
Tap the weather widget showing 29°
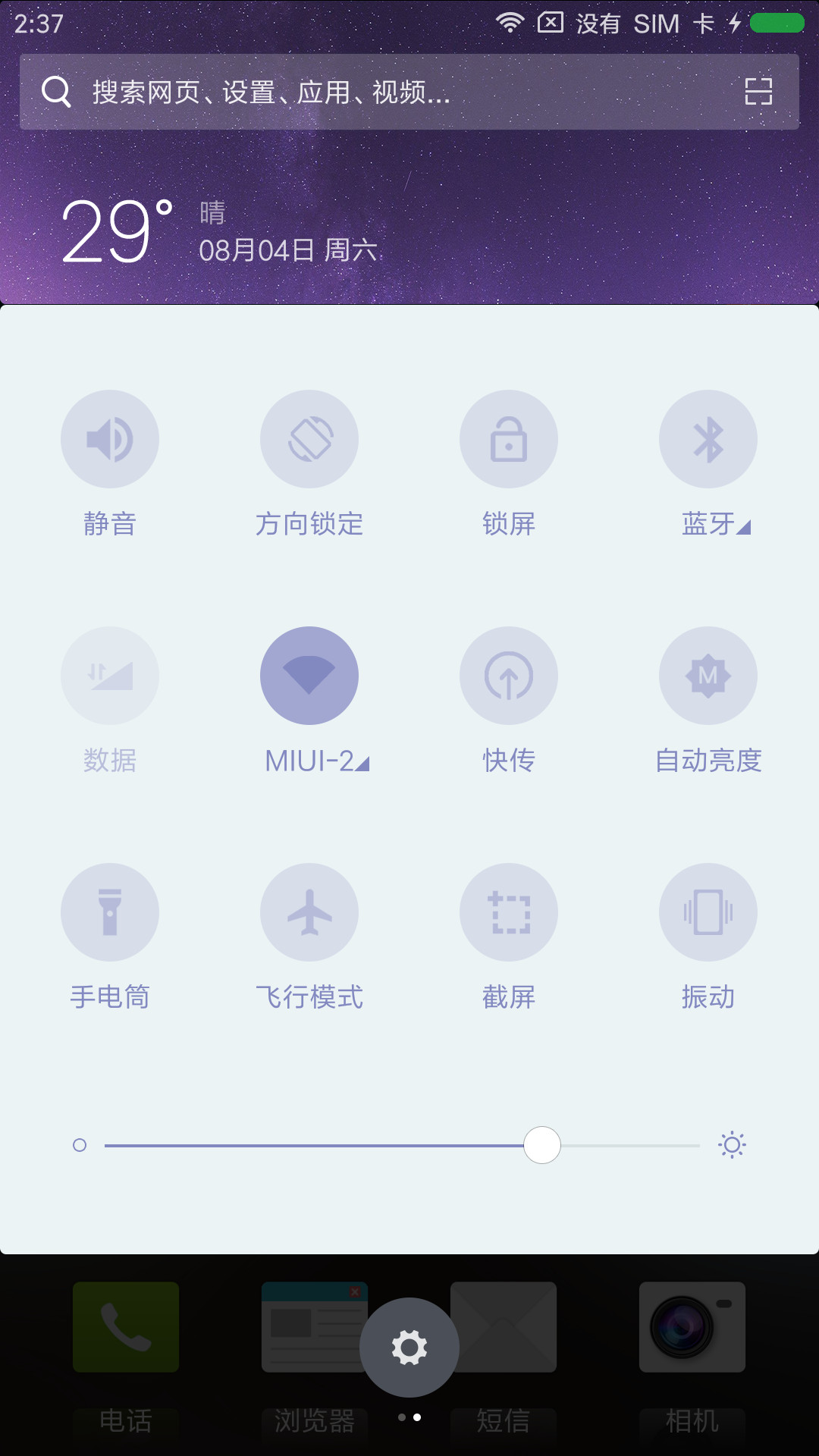coord(220,231)
